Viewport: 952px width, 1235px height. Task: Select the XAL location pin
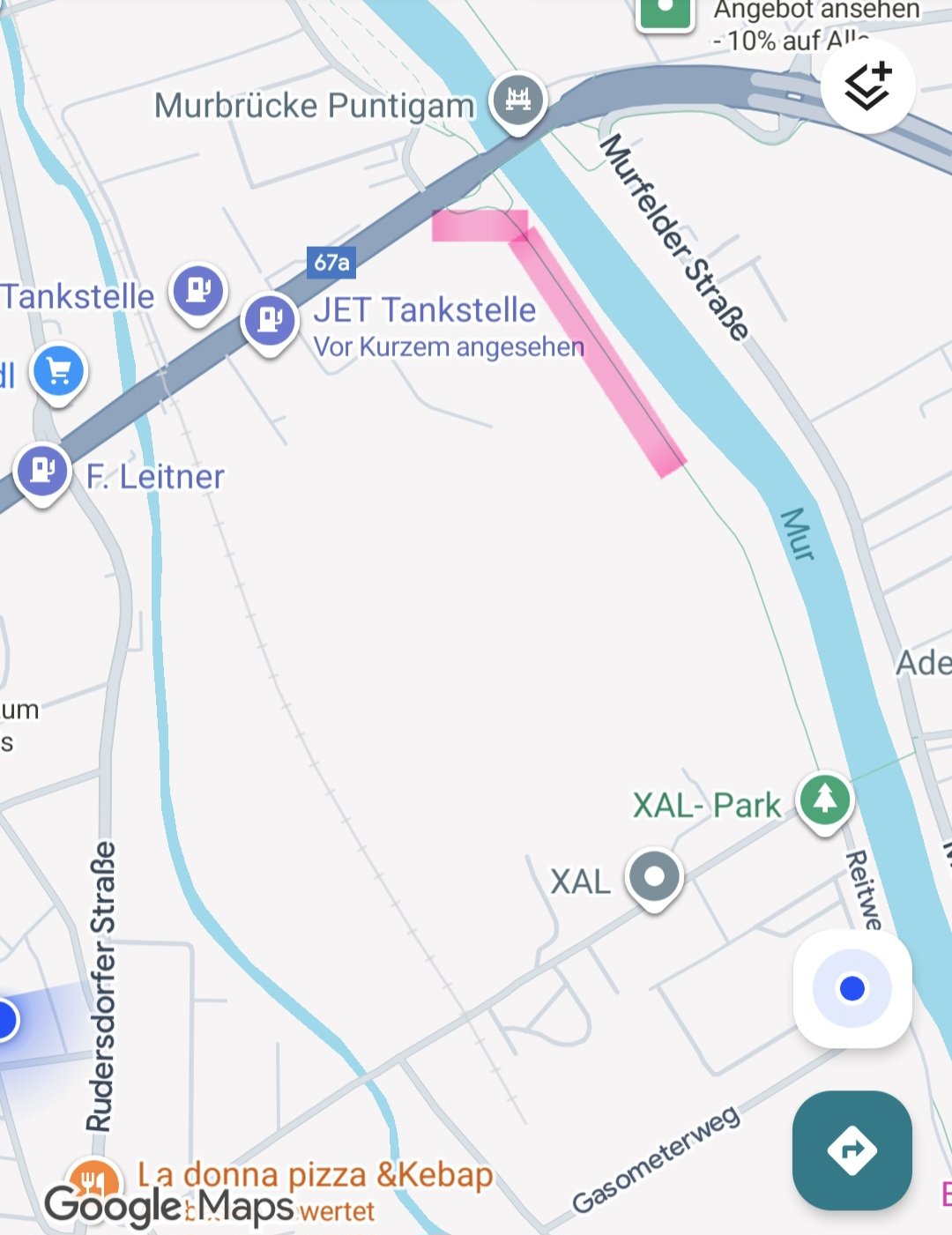(x=654, y=877)
